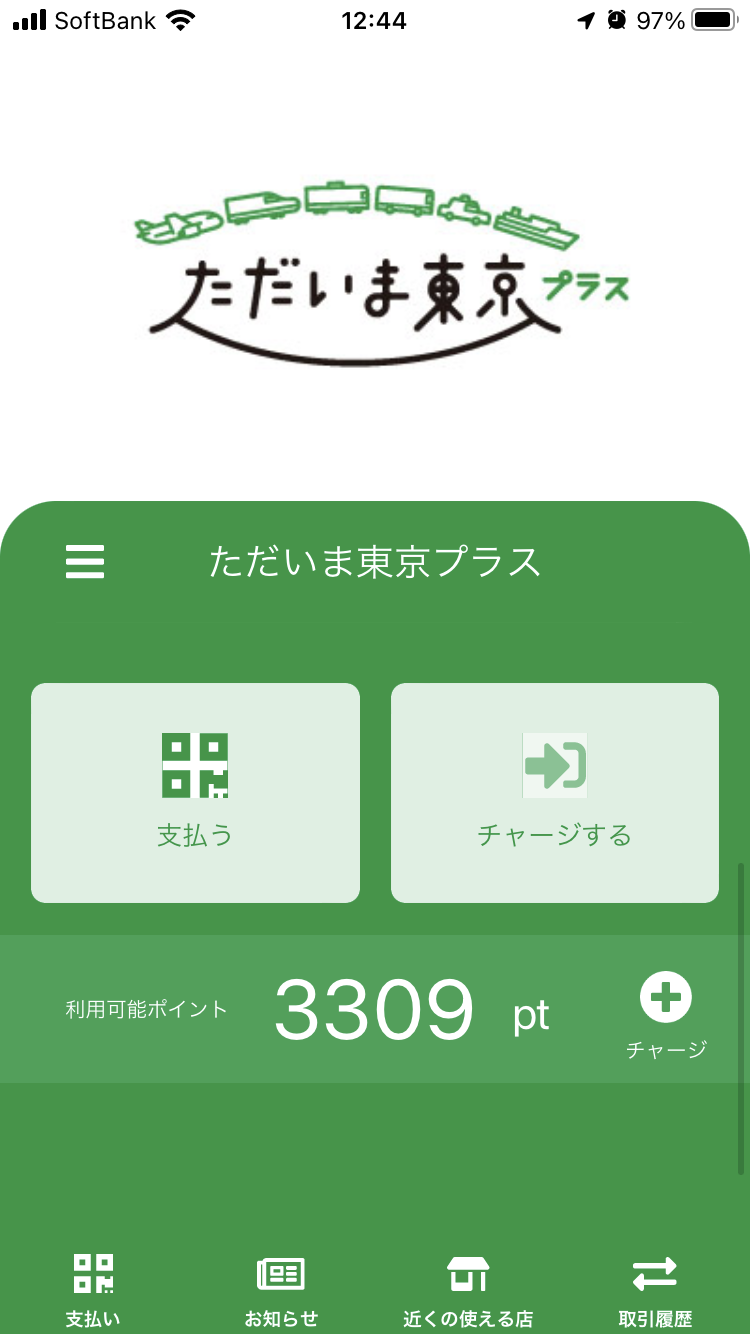This screenshot has width=750, height=1334.
Task: Open the チャージする card
Action: pyautogui.click(x=555, y=793)
